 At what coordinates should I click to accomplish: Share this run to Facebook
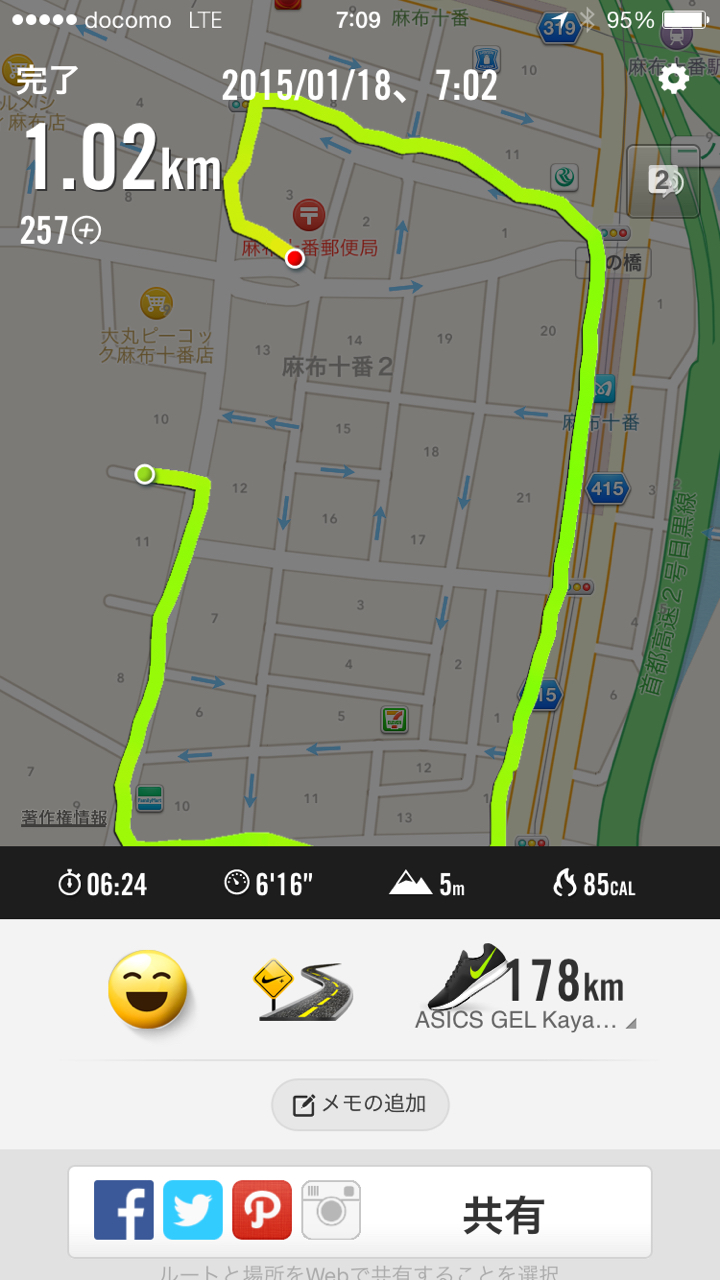[x=124, y=1211]
